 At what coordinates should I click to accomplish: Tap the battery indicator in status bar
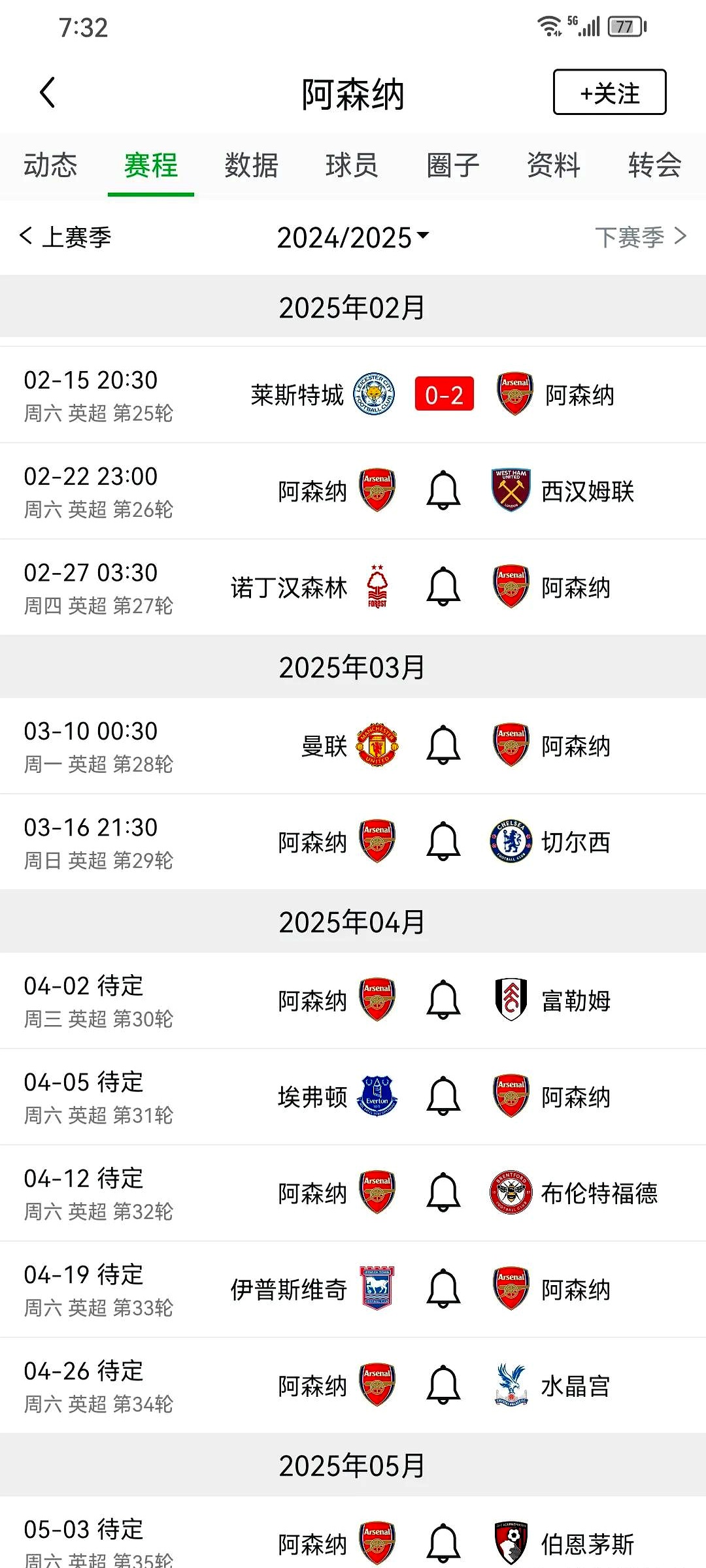(624, 26)
